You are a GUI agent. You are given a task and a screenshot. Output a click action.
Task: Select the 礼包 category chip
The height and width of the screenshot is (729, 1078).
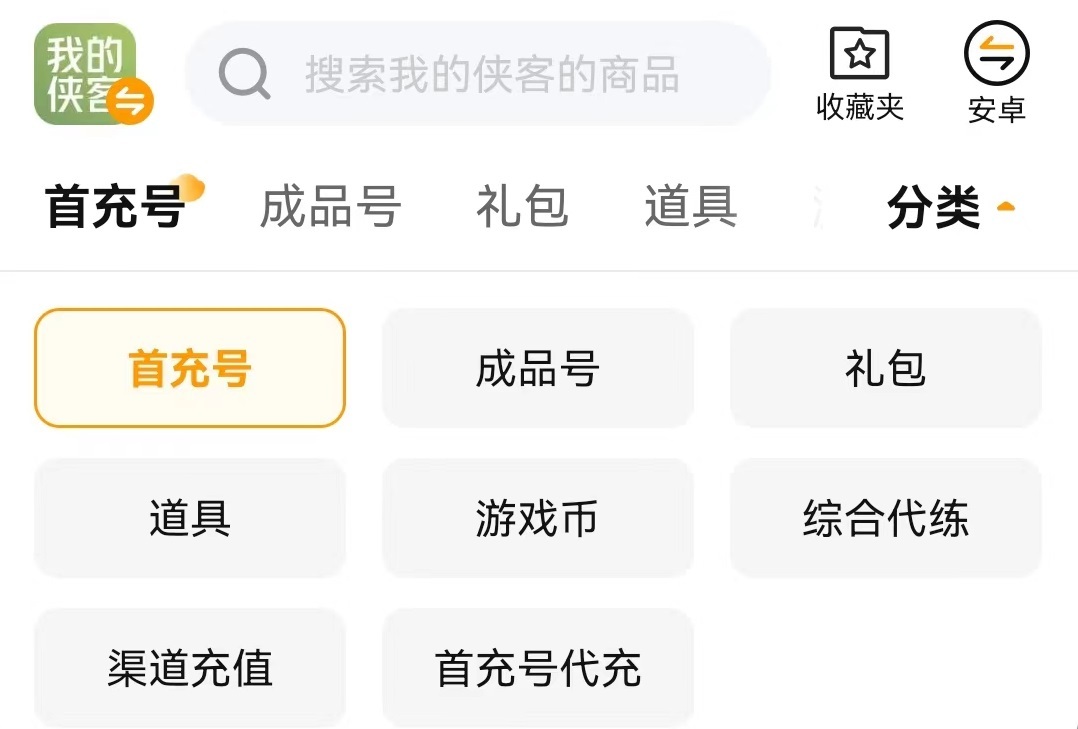coord(886,368)
